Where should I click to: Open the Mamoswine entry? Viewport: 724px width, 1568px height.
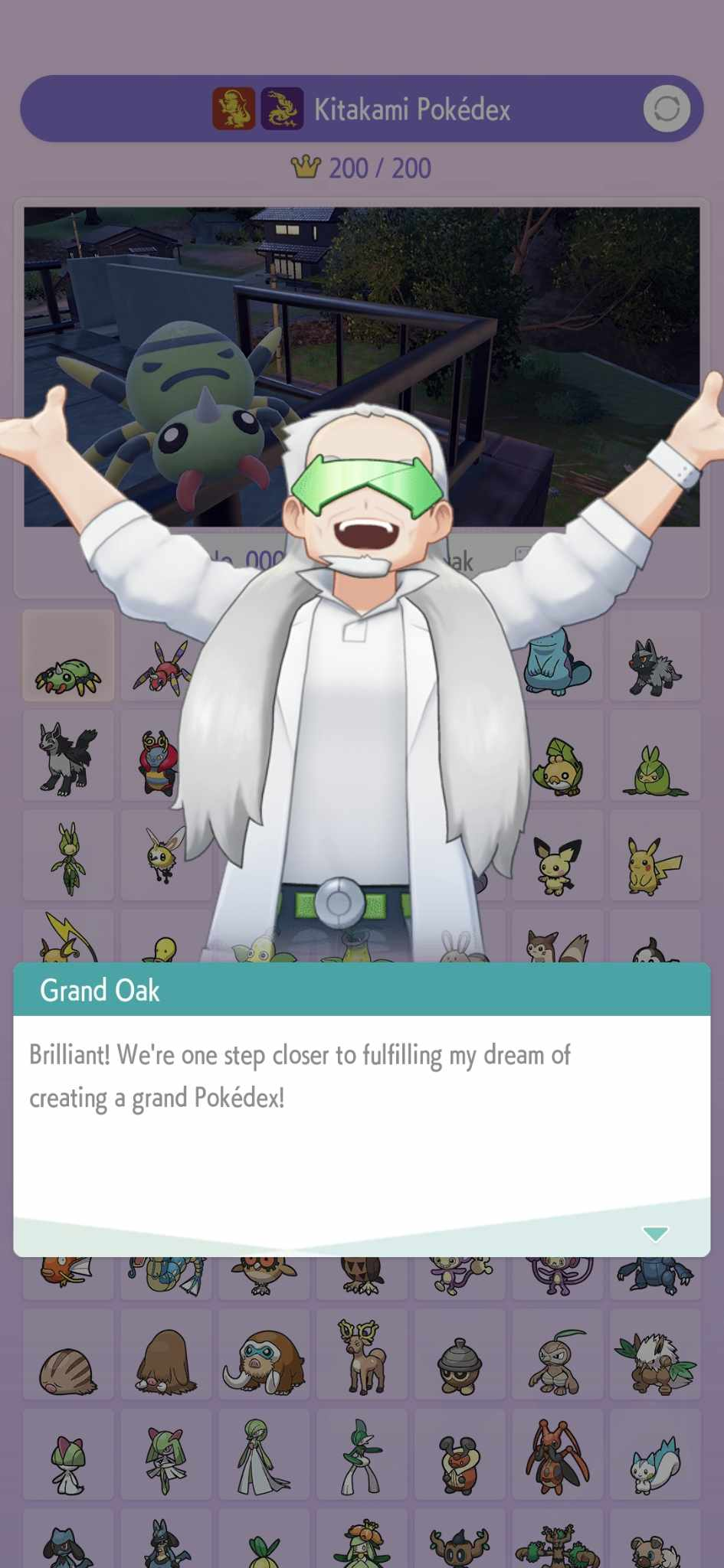click(x=264, y=1355)
